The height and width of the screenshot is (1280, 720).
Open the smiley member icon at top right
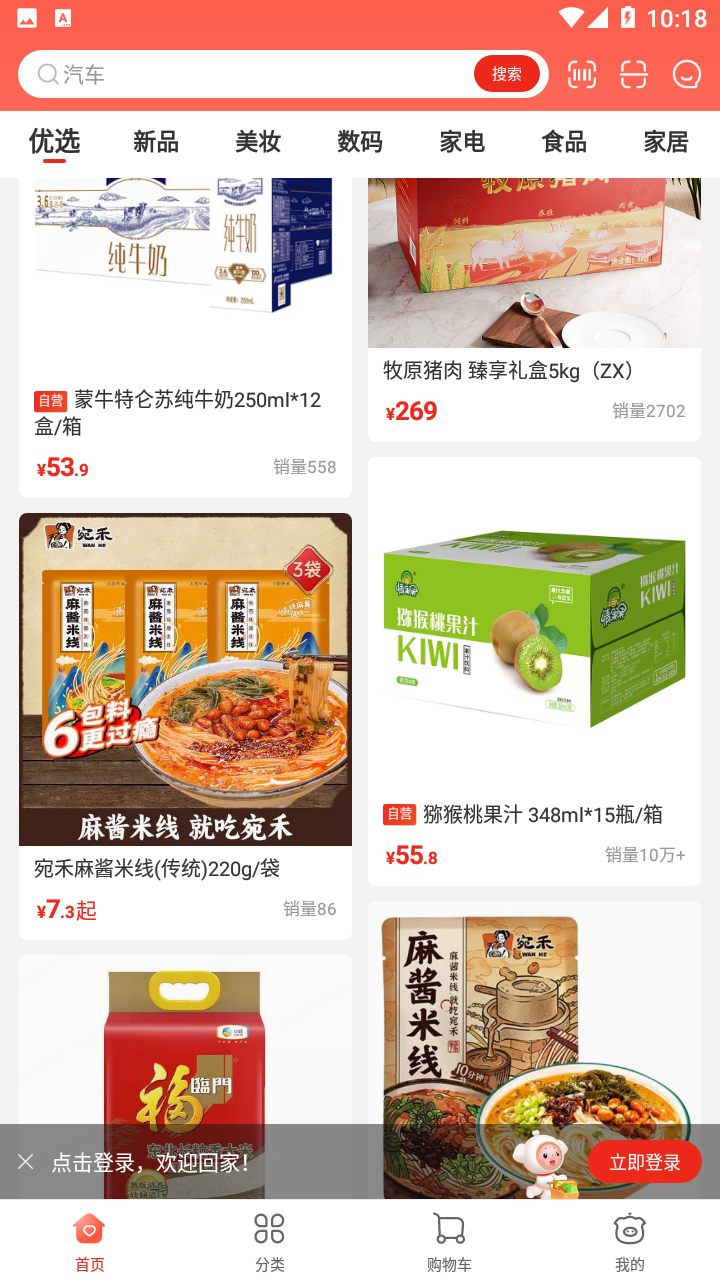[x=687, y=74]
